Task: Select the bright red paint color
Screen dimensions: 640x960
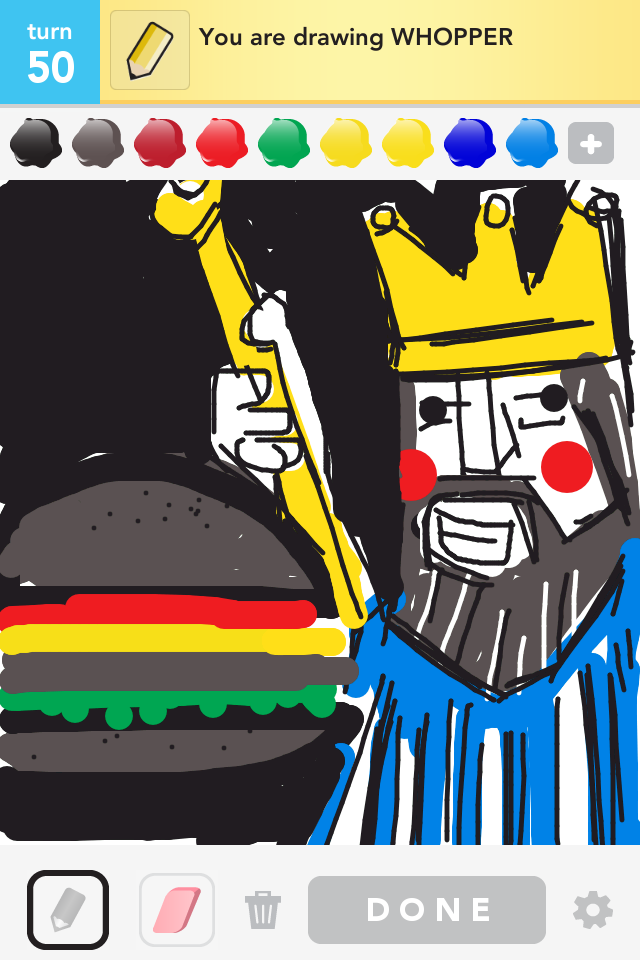Action: (x=221, y=143)
